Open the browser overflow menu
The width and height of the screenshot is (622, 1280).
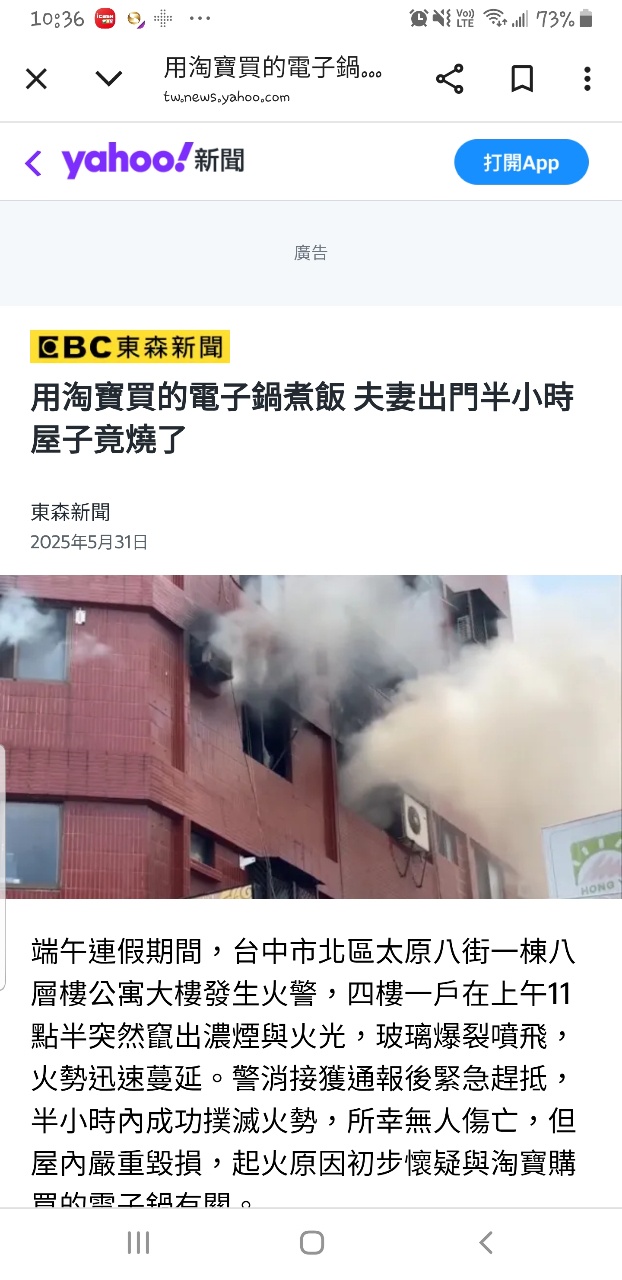click(587, 79)
